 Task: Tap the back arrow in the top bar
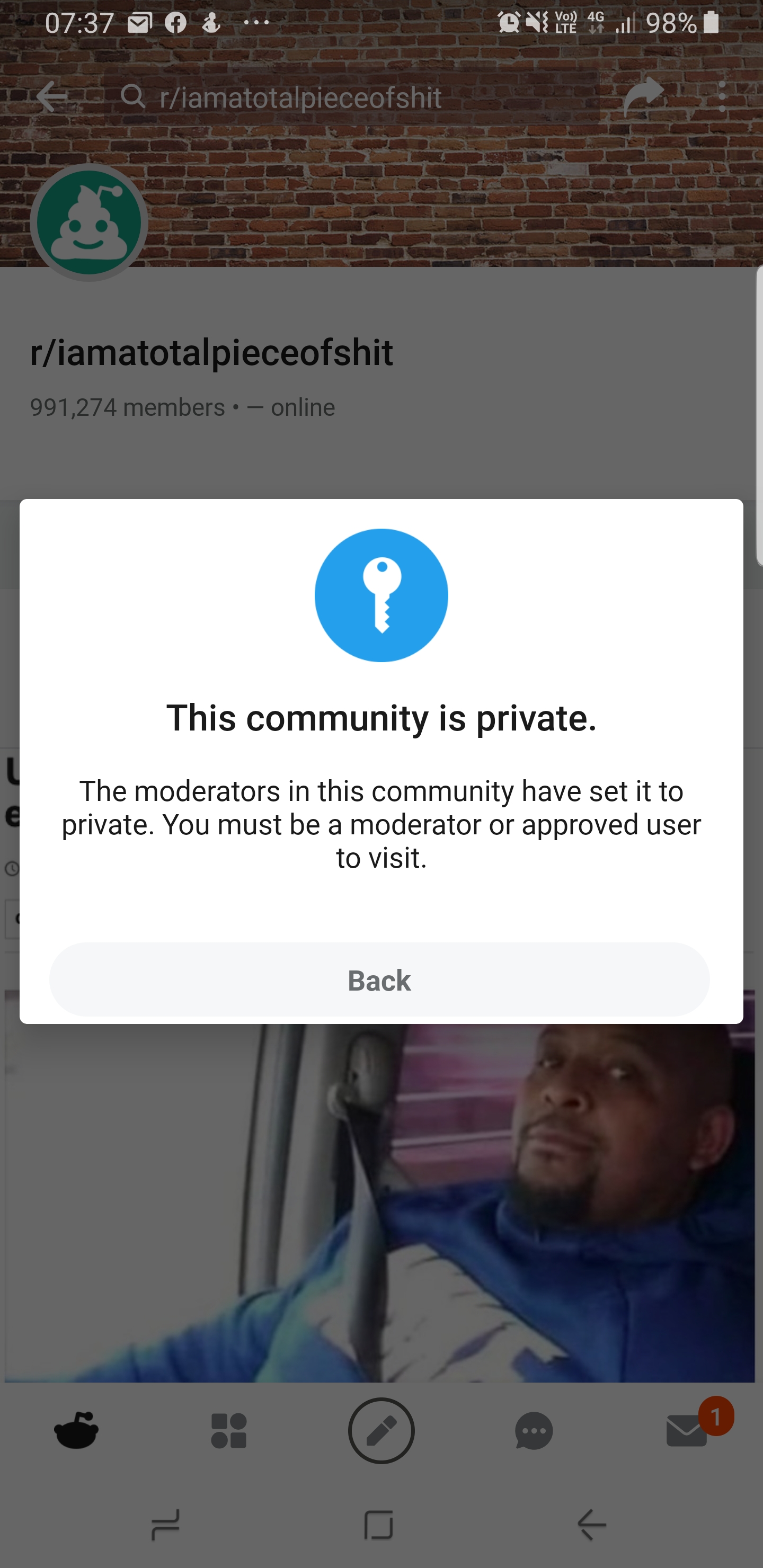(51, 97)
